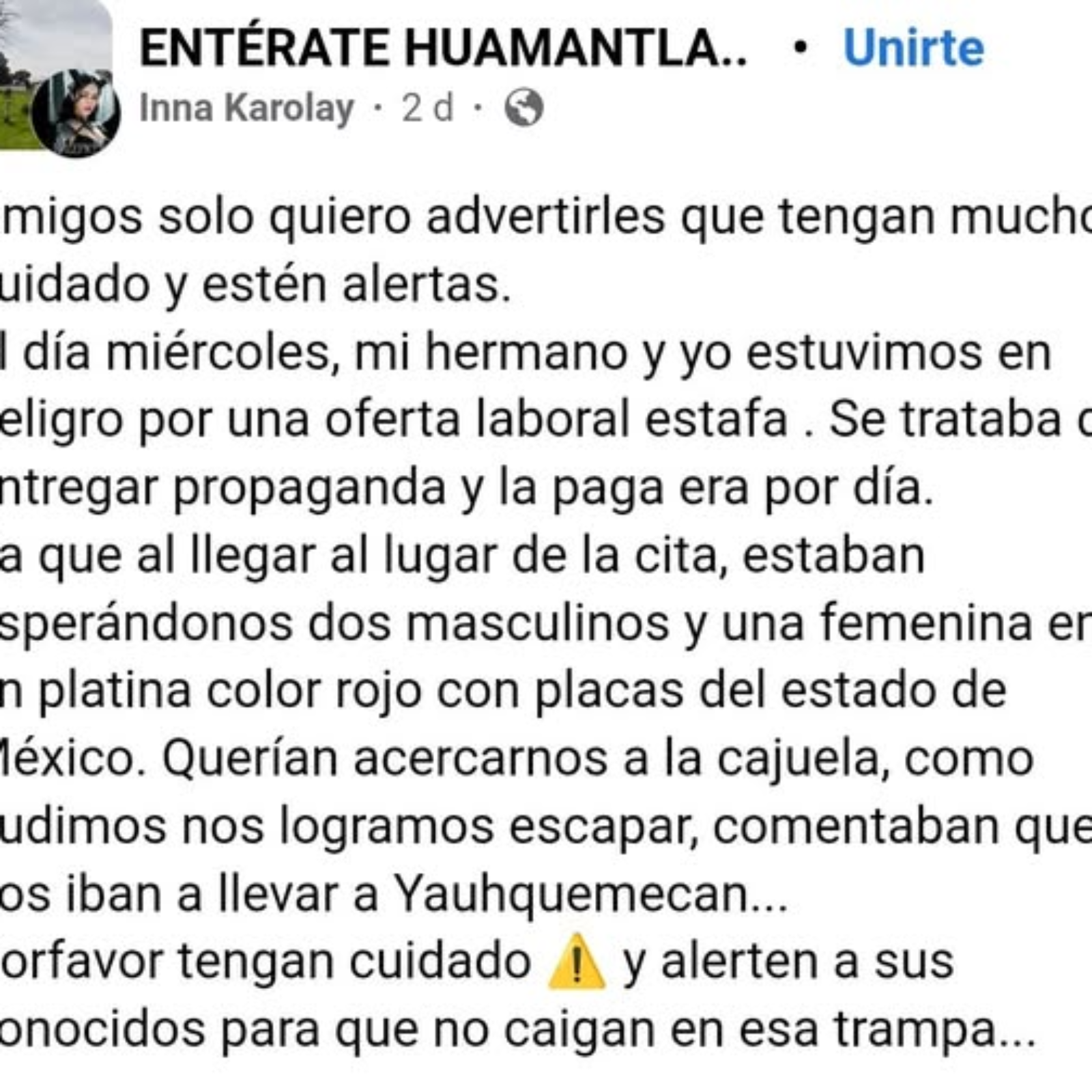View Inna Karolay's profile

tap(246, 108)
